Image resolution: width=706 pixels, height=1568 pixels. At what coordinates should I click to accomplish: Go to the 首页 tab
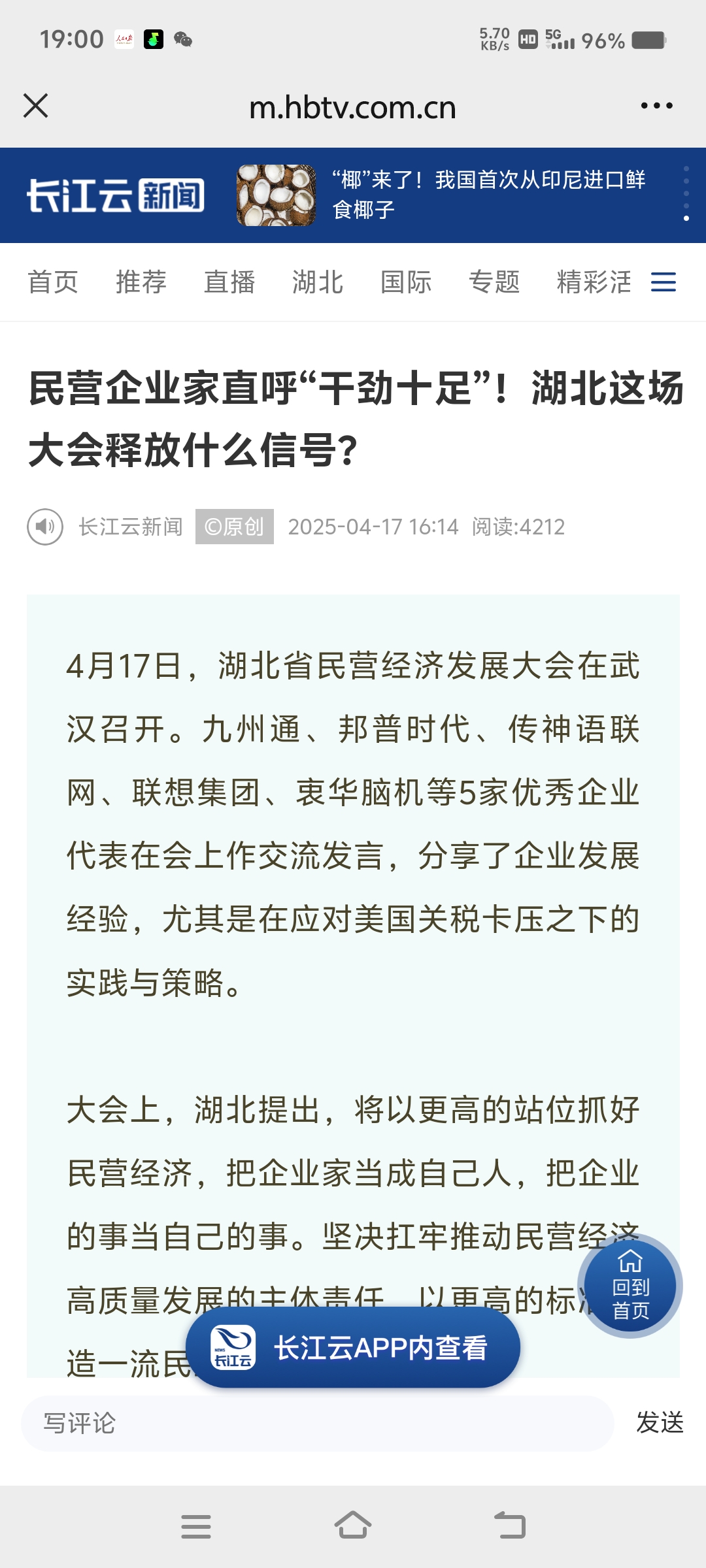click(53, 282)
